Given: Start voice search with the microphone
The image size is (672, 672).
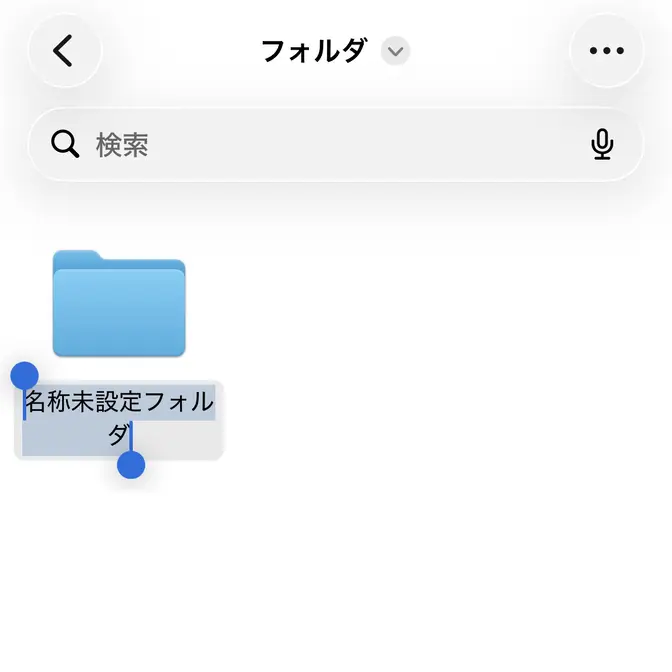Looking at the screenshot, I should (x=602, y=145).
